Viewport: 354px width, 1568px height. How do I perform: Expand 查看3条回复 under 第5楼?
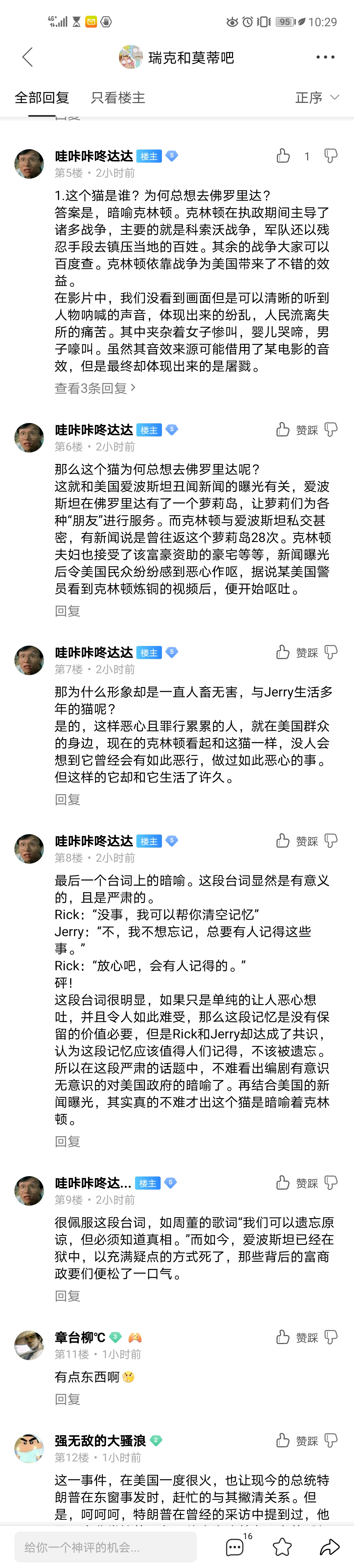(x=95, y=388)
